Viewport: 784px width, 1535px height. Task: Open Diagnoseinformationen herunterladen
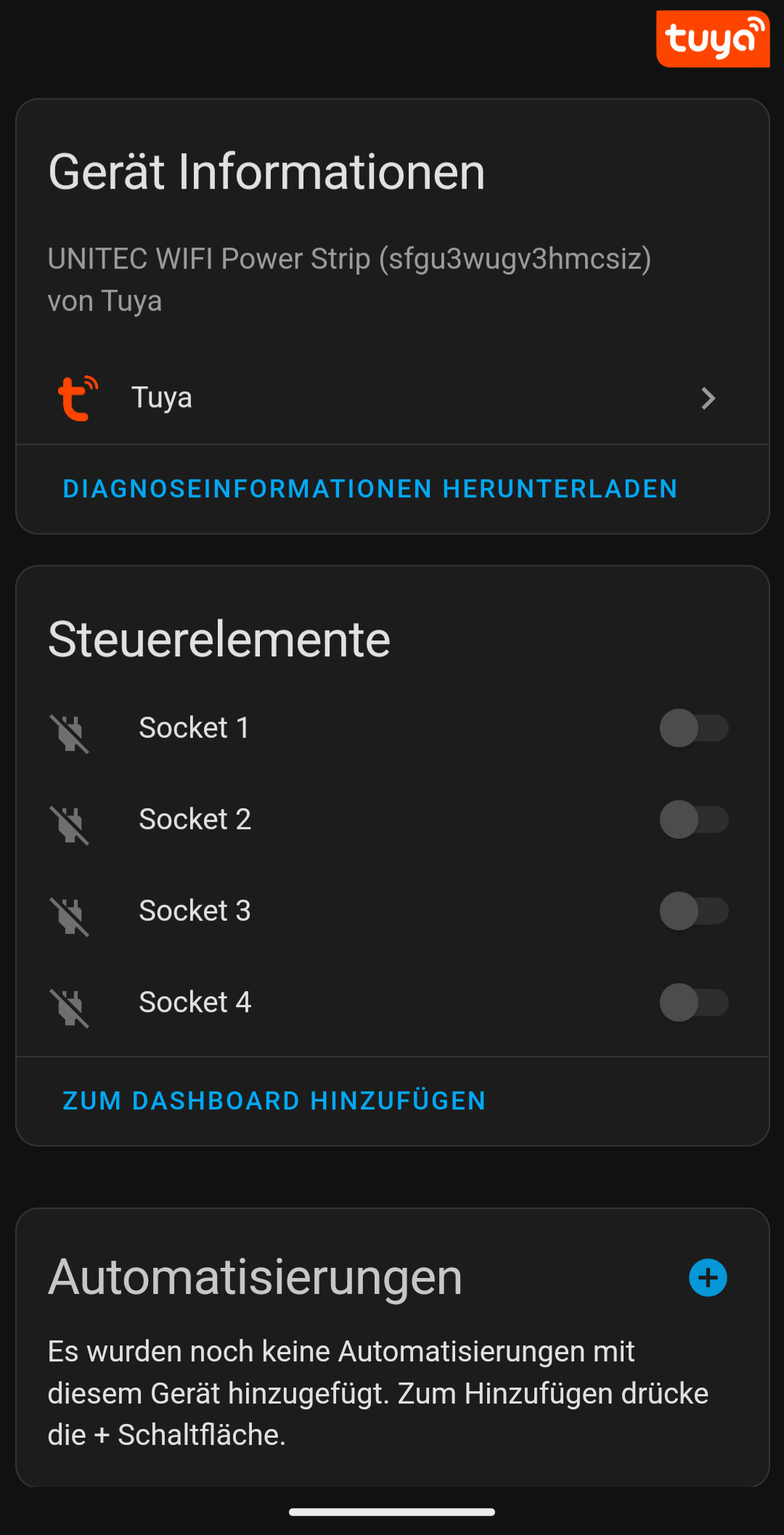369,489
